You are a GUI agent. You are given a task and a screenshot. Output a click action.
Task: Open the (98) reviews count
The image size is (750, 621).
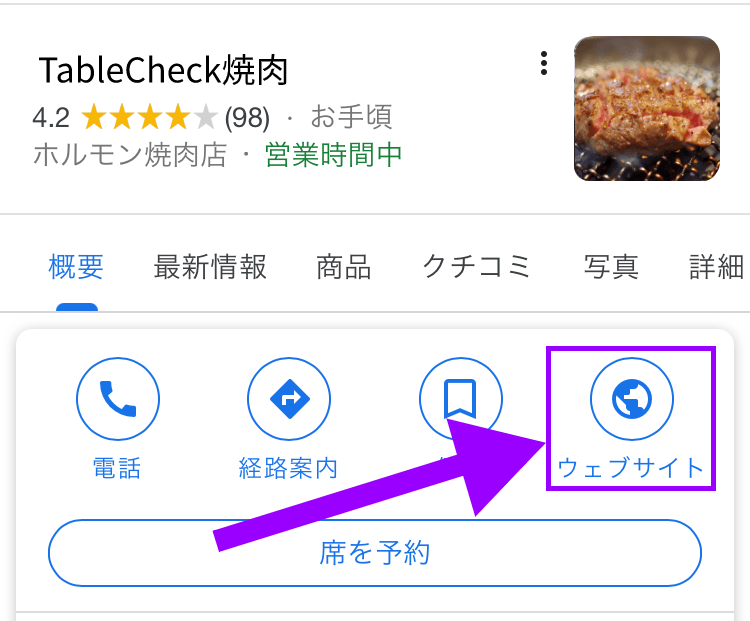(x=246, y=118)
